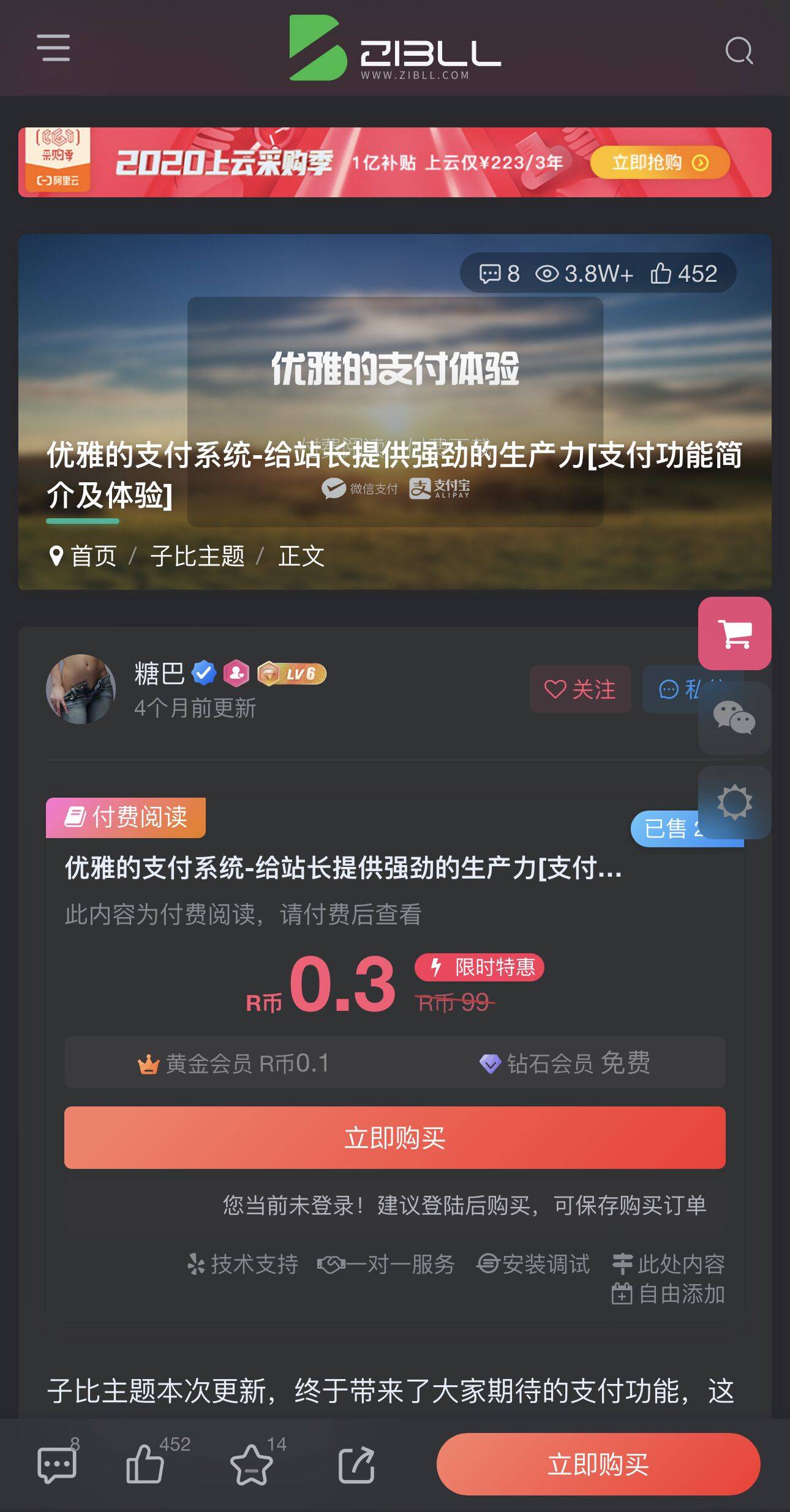The width and height of the screenshot is (790, 1512).
Task: Toggle the 关注 follow button for 糖巴
Action: tap(579, 689)
